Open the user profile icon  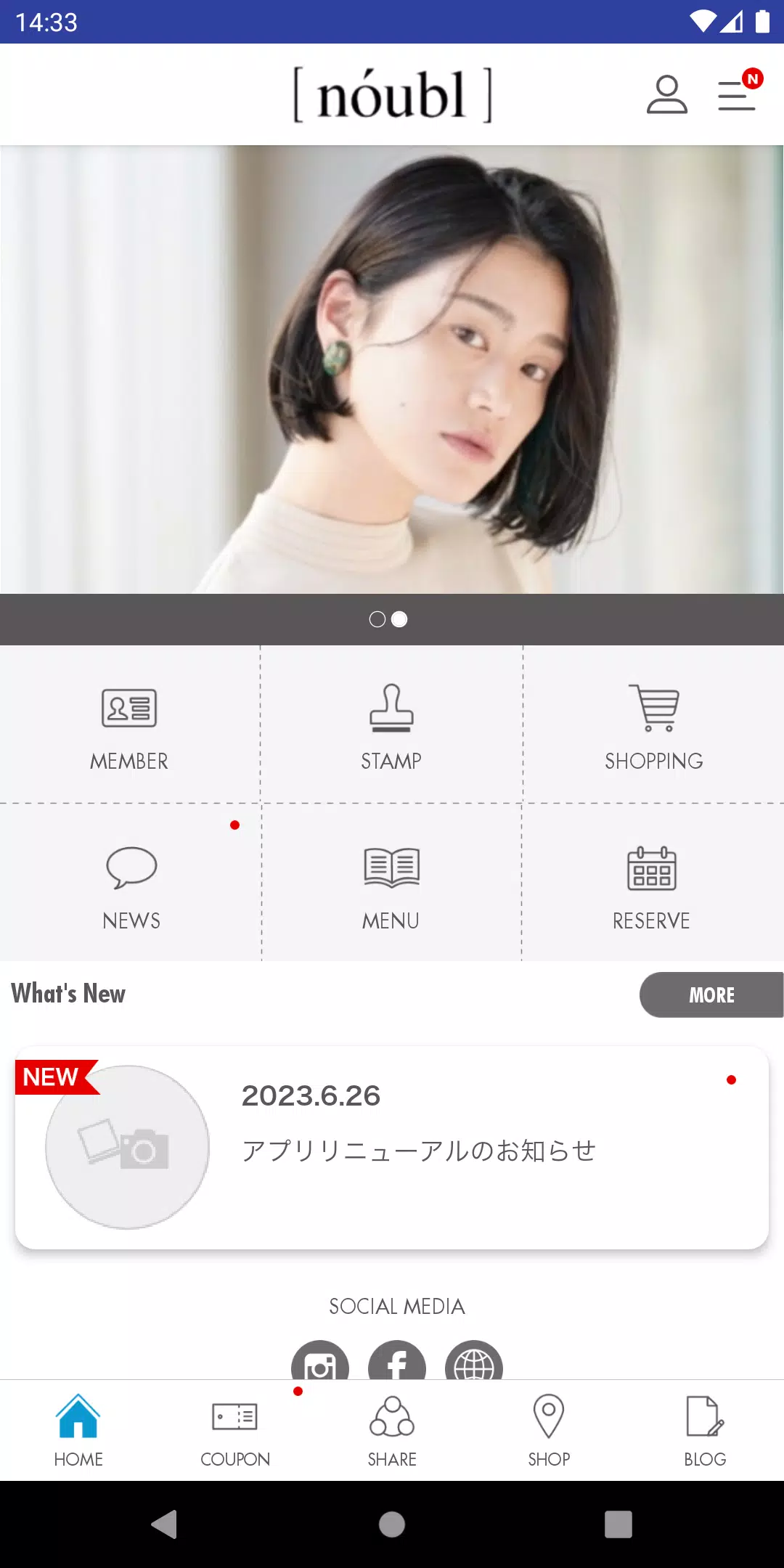pos(667,95)
